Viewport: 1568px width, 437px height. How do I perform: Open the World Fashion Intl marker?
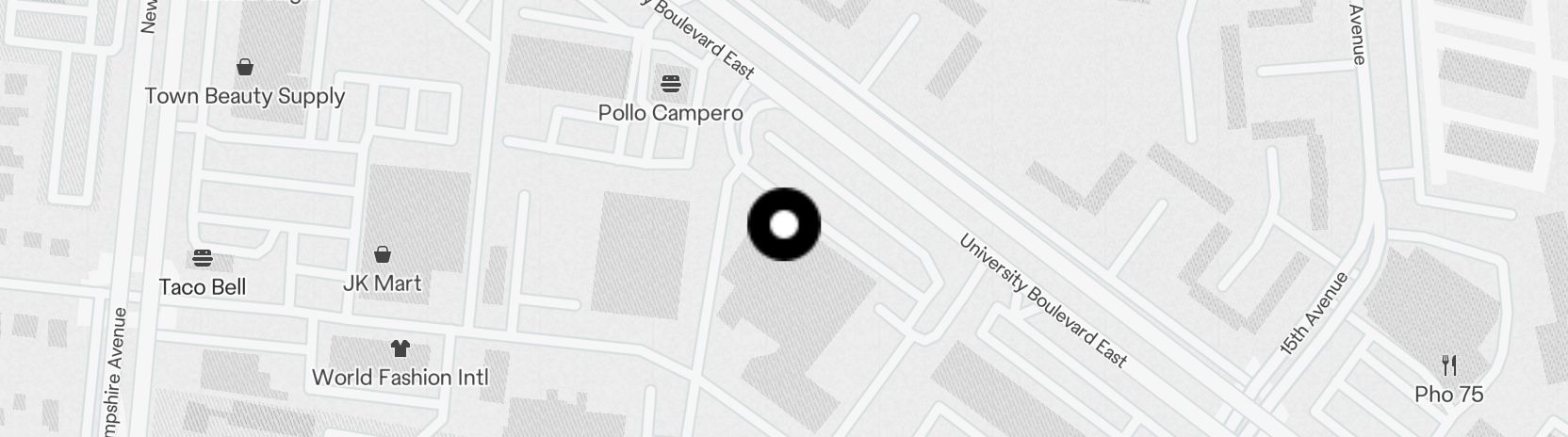400,348
